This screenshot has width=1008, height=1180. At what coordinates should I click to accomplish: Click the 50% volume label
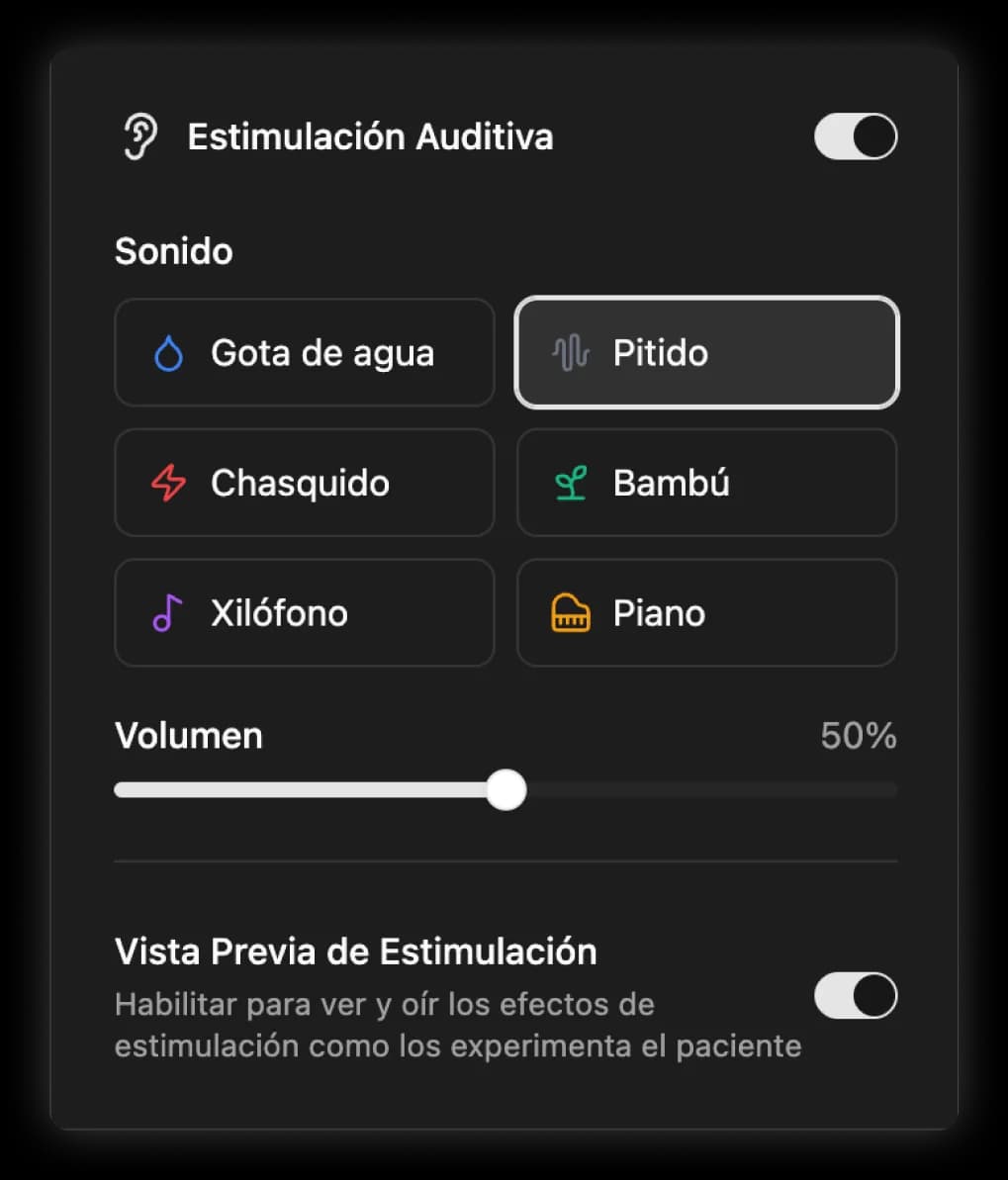858,735
